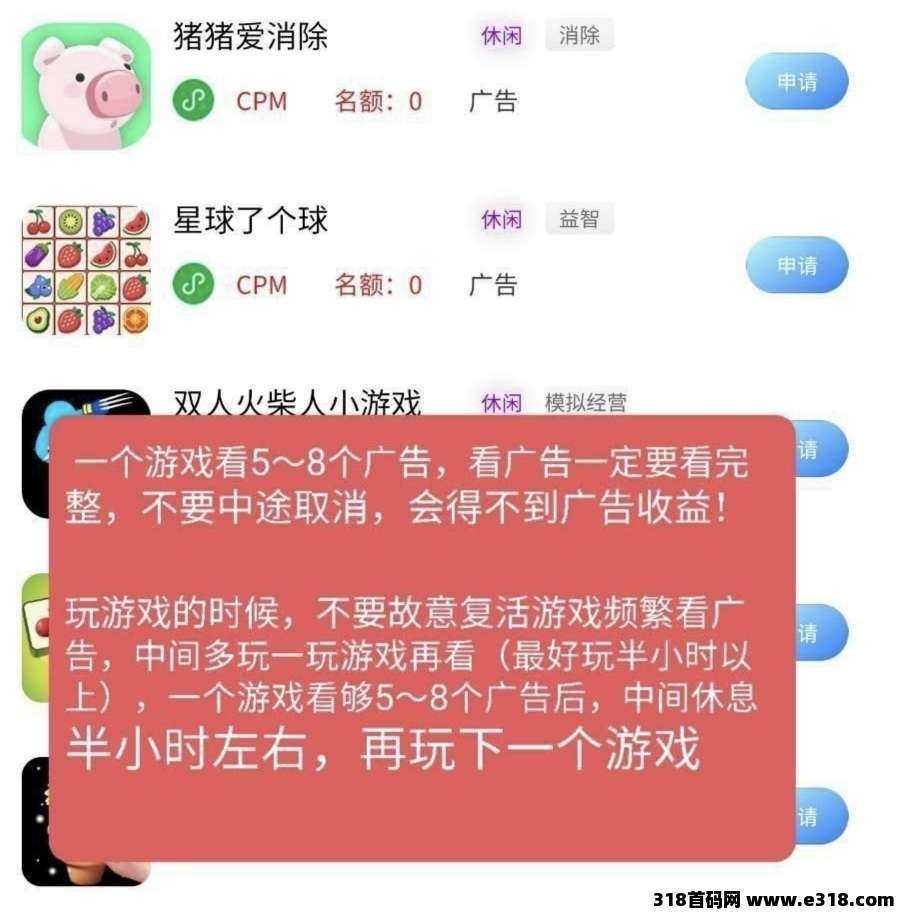Open the 星球了个球 game entry
Screen dimensions: 899x917
(x=251, y=221)
